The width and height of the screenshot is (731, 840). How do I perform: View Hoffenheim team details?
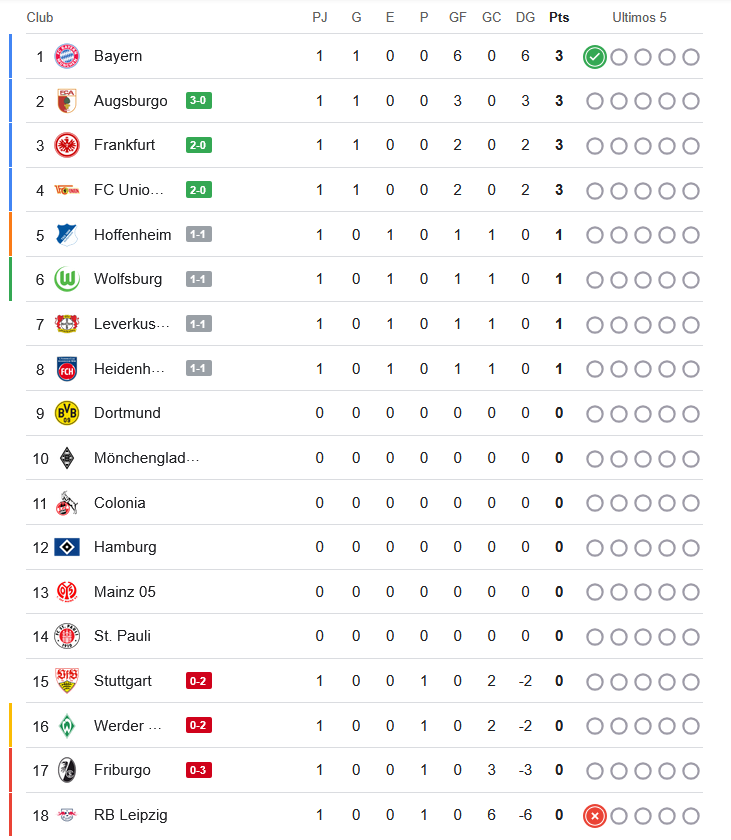132,235
